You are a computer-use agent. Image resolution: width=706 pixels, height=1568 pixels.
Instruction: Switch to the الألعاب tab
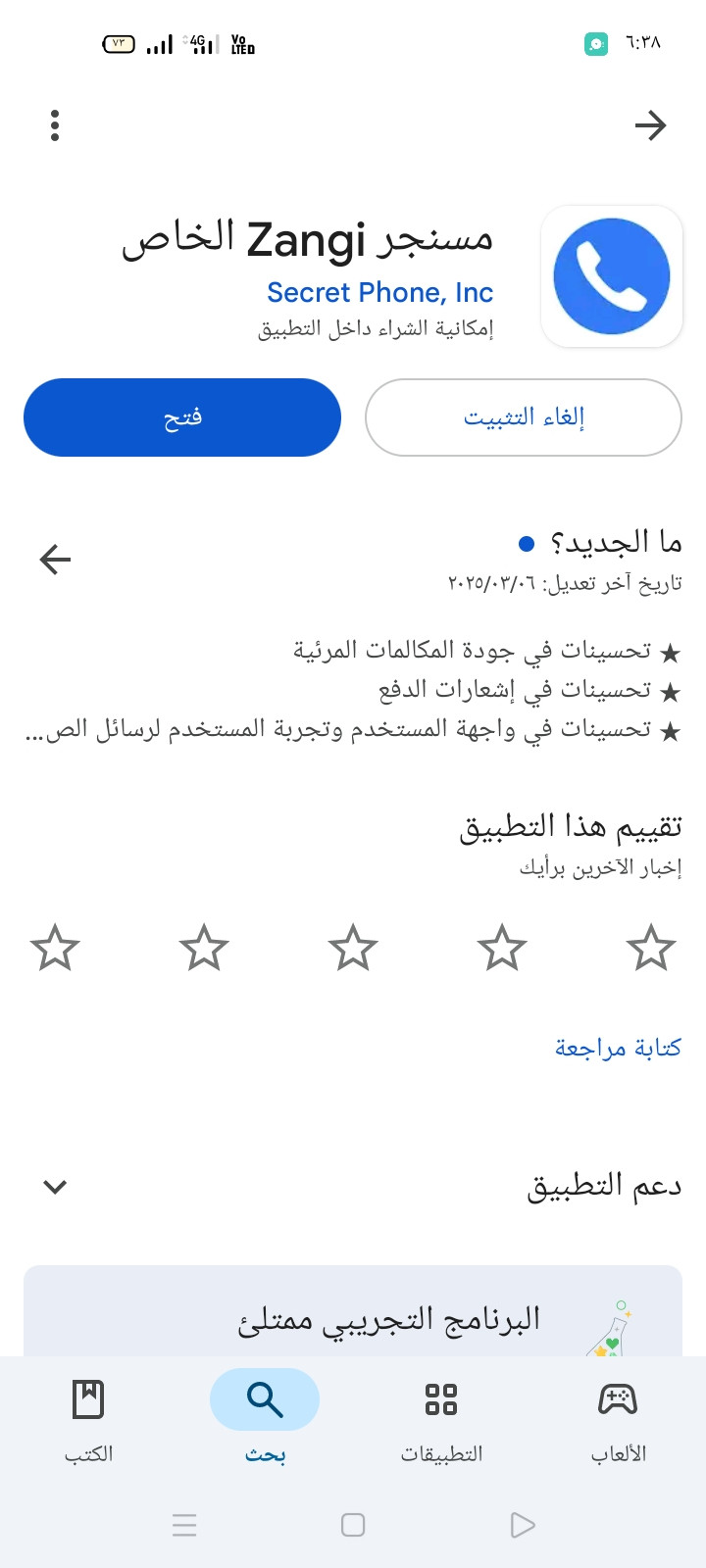pos(618,1418)
